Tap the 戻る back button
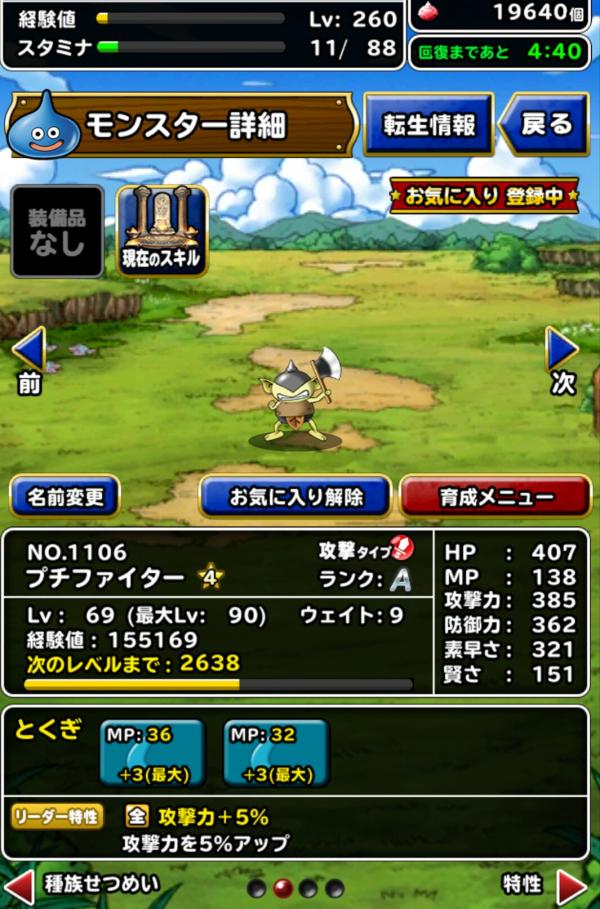 543,124
